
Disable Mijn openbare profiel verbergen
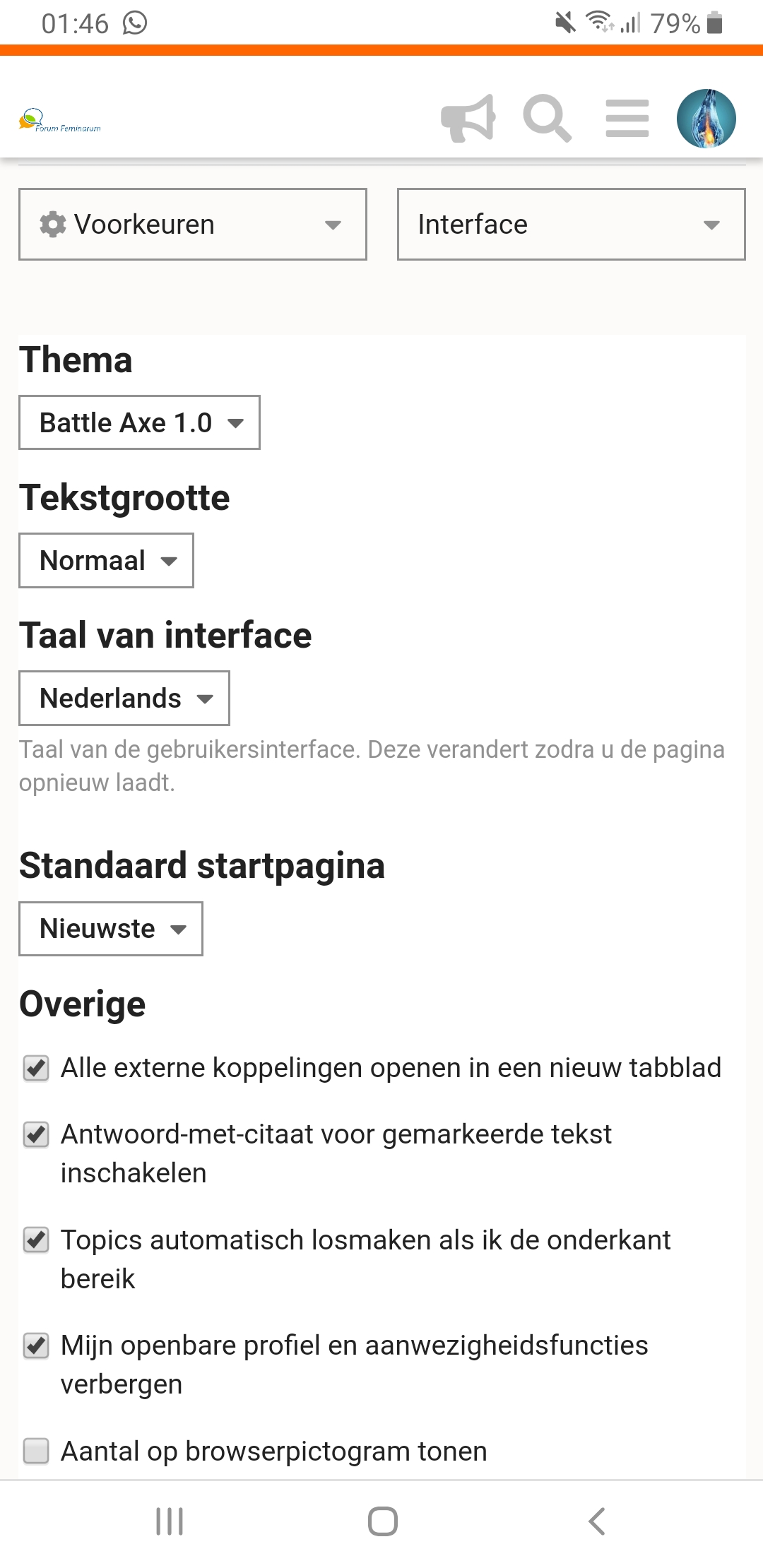point(36,1346)
